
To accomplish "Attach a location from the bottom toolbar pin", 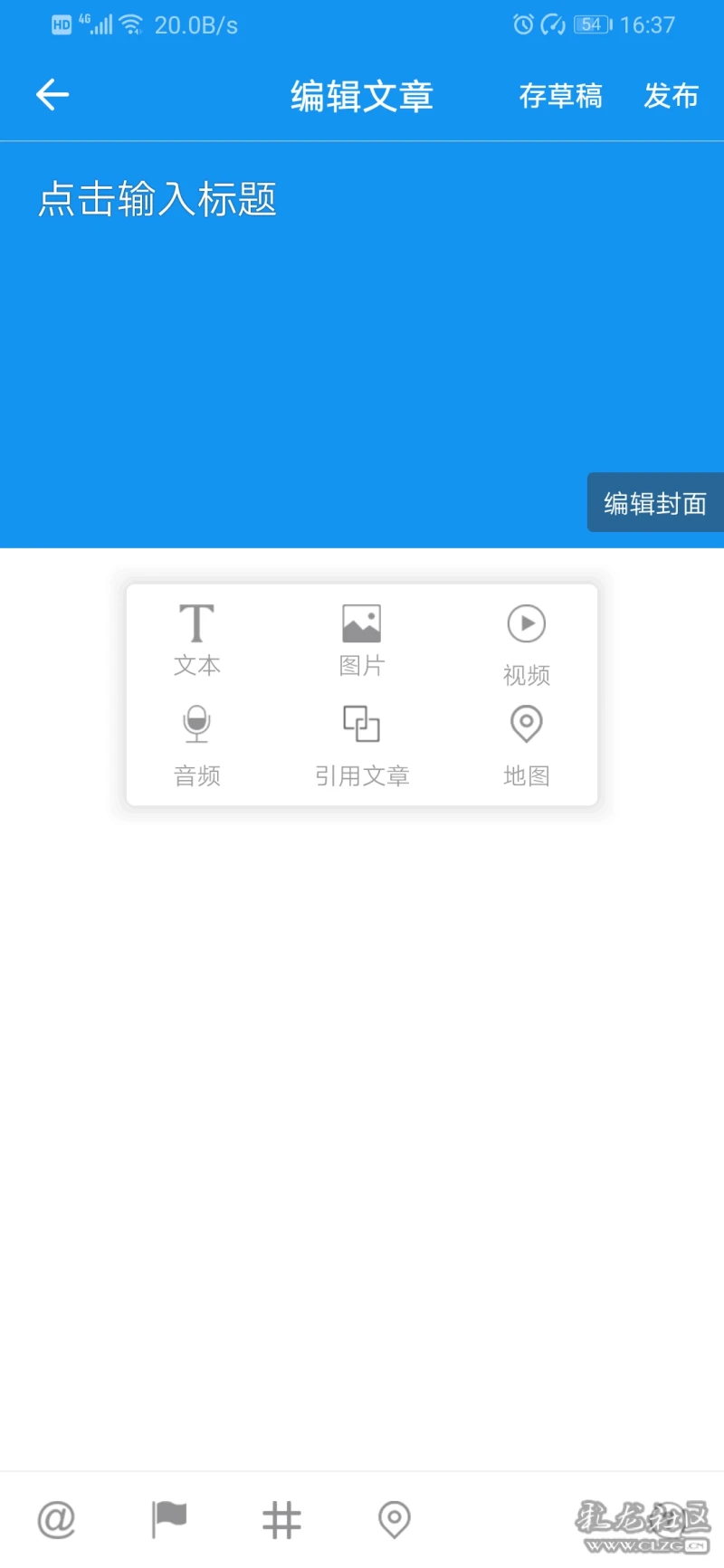I will tap(394, 1519).
